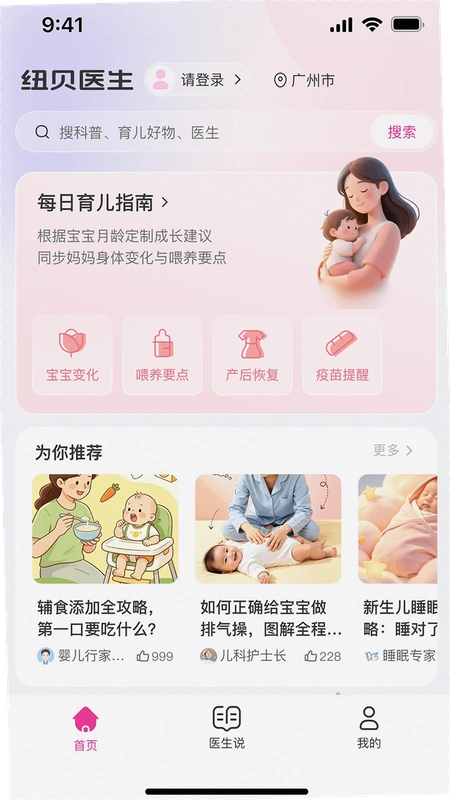Open 宝宝变化
This screenshot has height=800, width=450.
(x=72, y=355)
